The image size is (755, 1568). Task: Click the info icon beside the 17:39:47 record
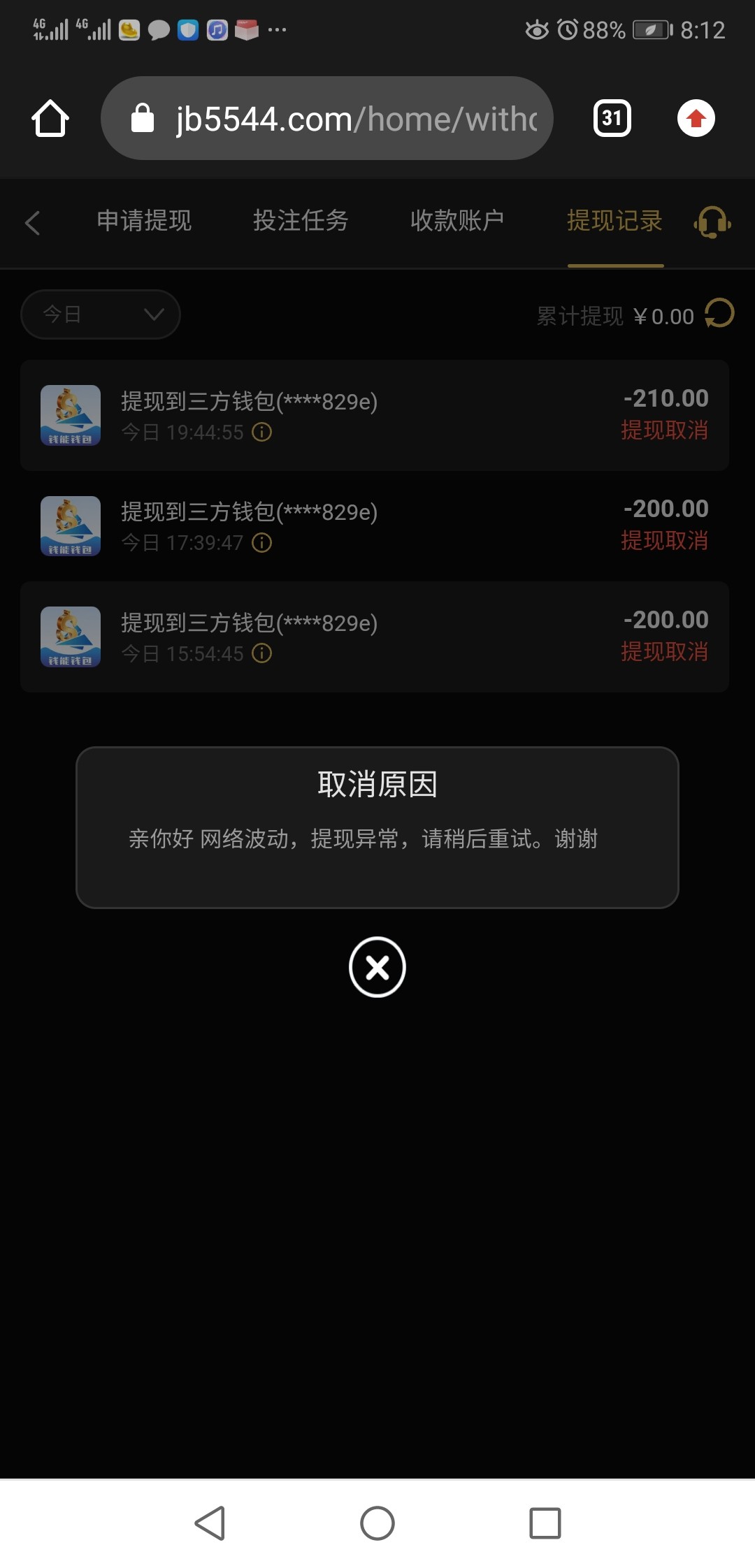[261, 542]
